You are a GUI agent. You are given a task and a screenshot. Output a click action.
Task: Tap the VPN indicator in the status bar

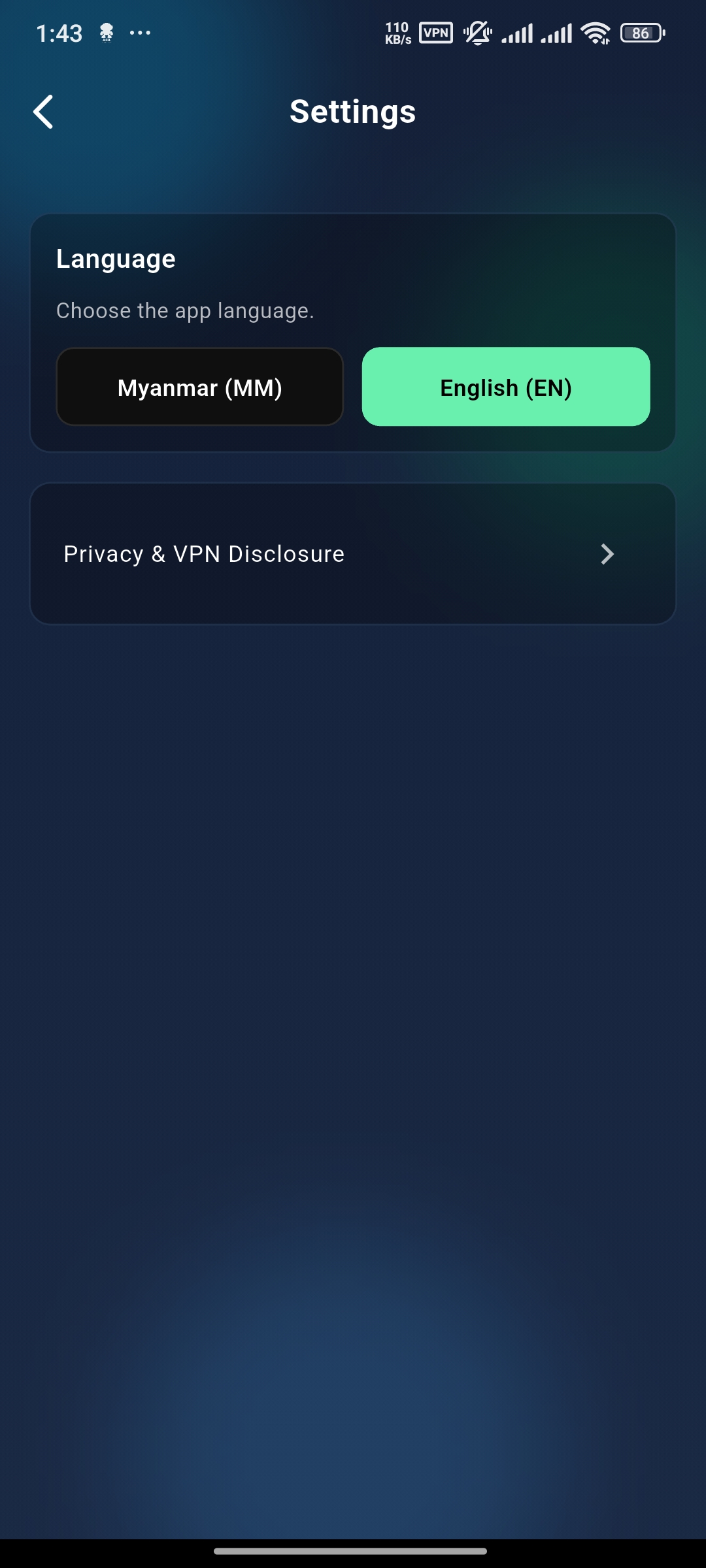[x=436, y=32]
